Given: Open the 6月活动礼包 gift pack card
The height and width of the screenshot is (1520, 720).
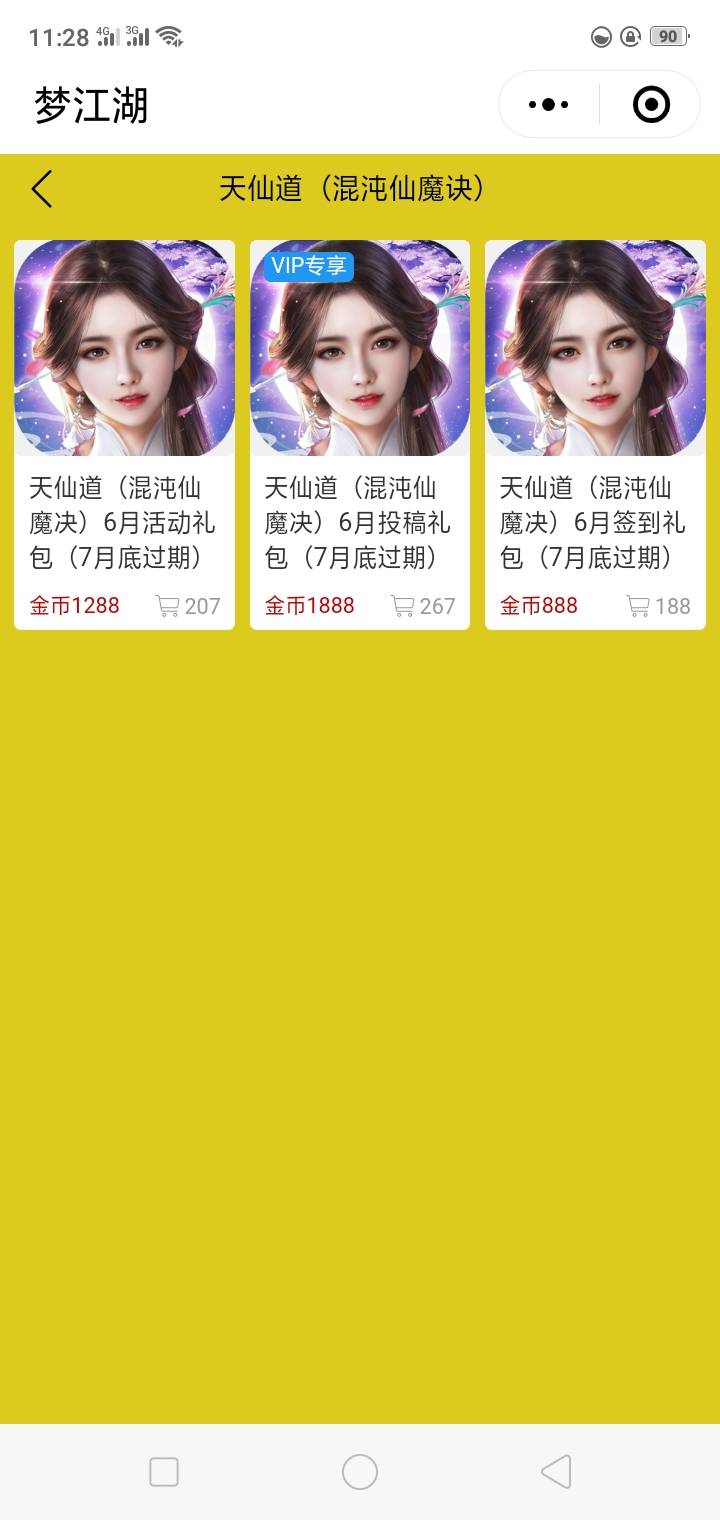Looking at the screenshot, I should click(124, 434).
